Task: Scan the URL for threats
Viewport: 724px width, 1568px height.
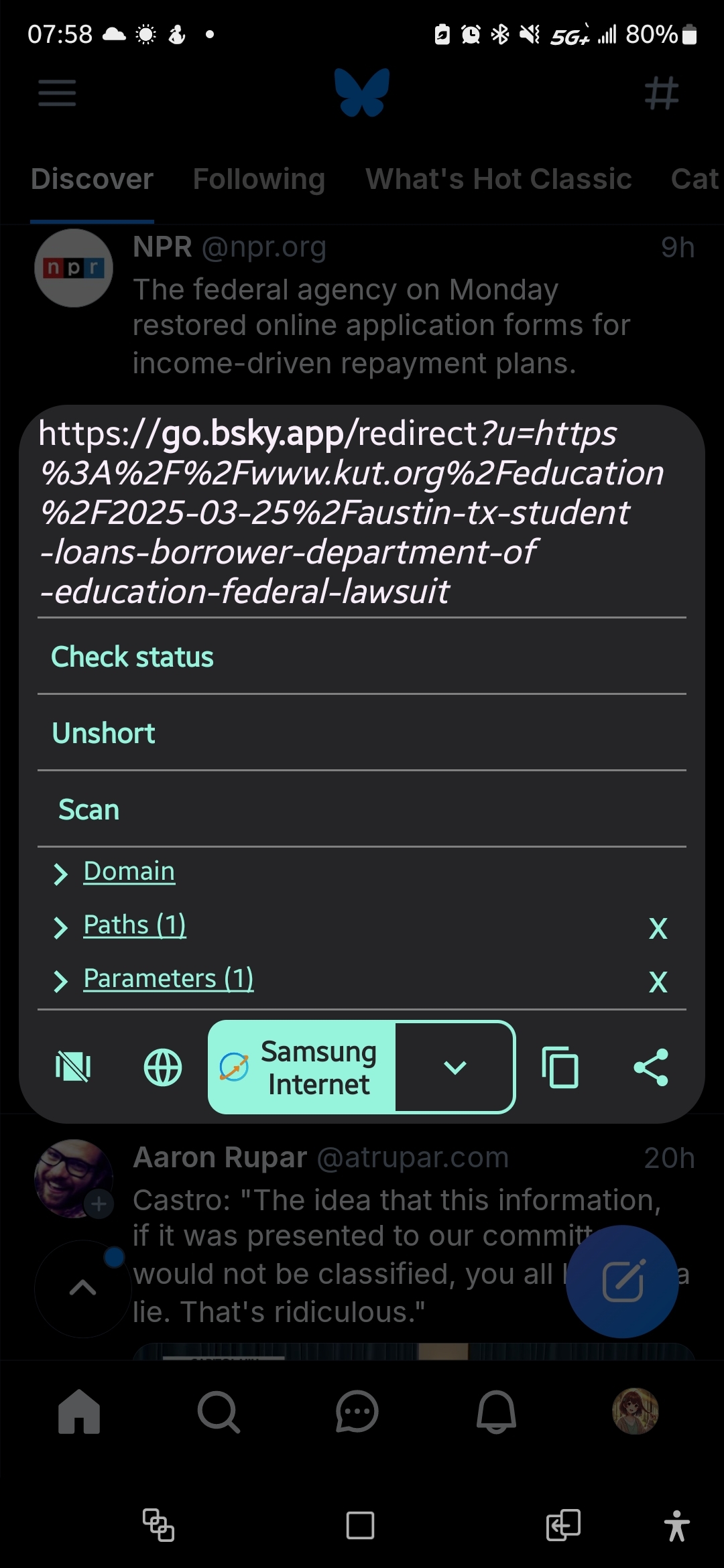Action: (x=362, y=809)
